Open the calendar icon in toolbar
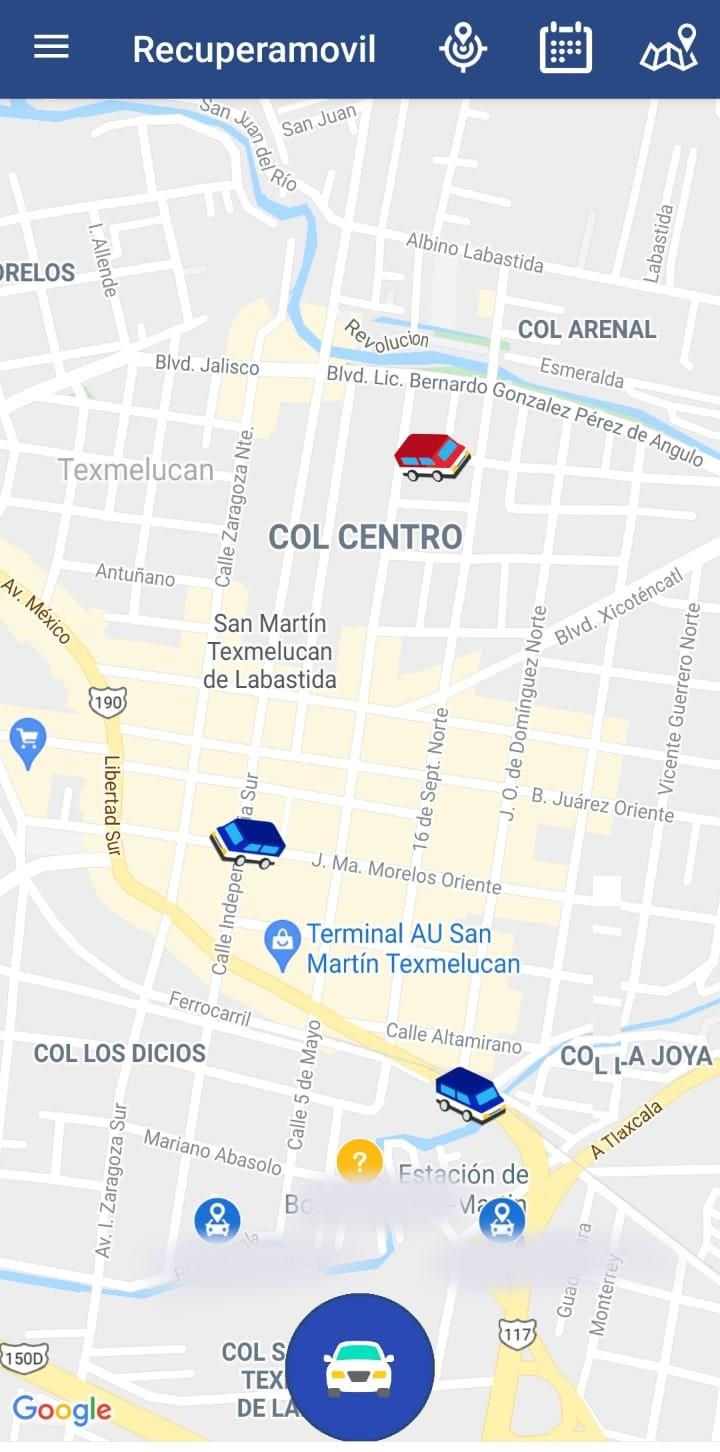Image resolution: width=720 pixels, height=1452 pixels. click(566, 48)
